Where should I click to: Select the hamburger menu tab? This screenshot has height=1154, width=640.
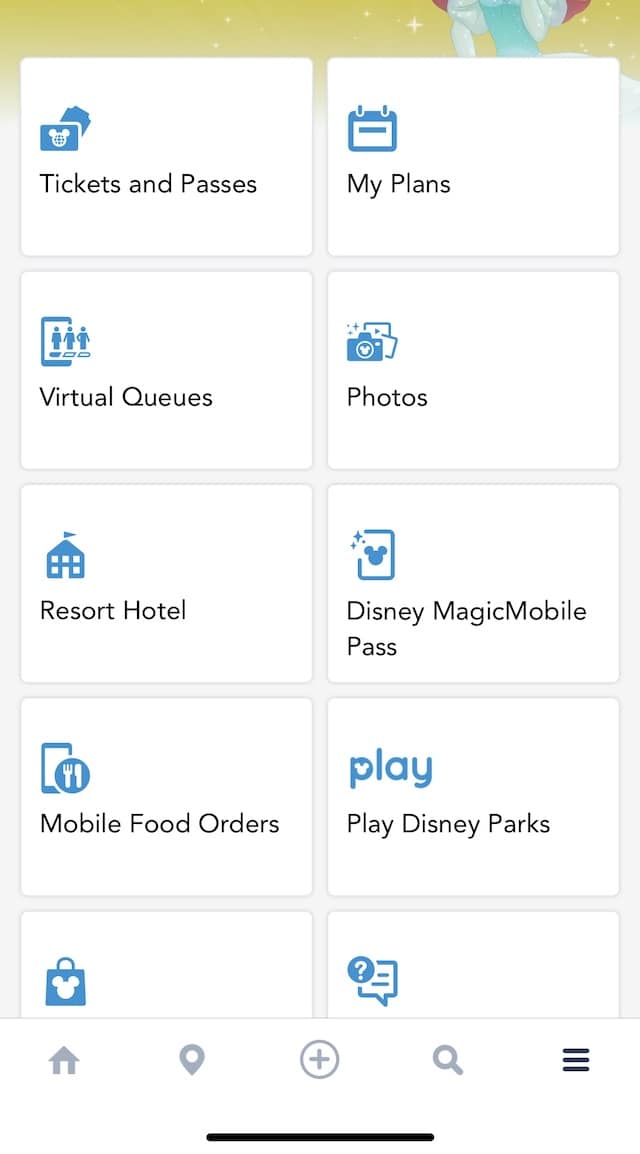pos(576,1060)
